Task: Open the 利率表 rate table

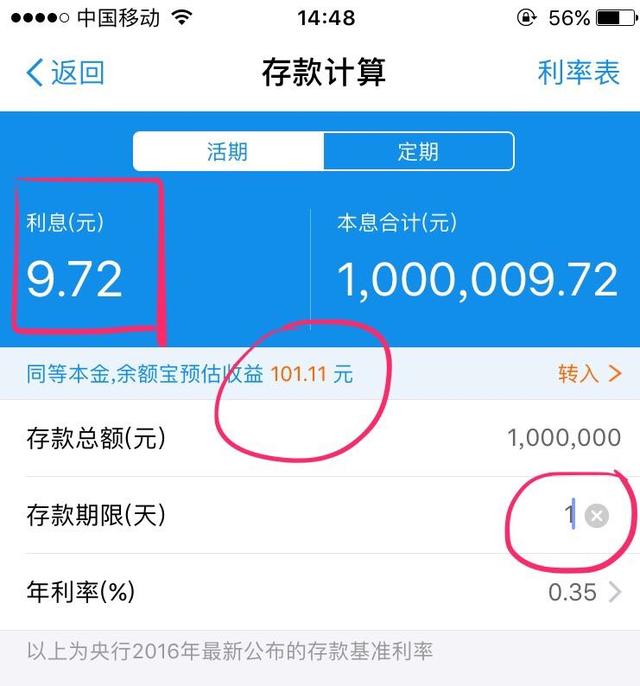Action: click(579, 73)
